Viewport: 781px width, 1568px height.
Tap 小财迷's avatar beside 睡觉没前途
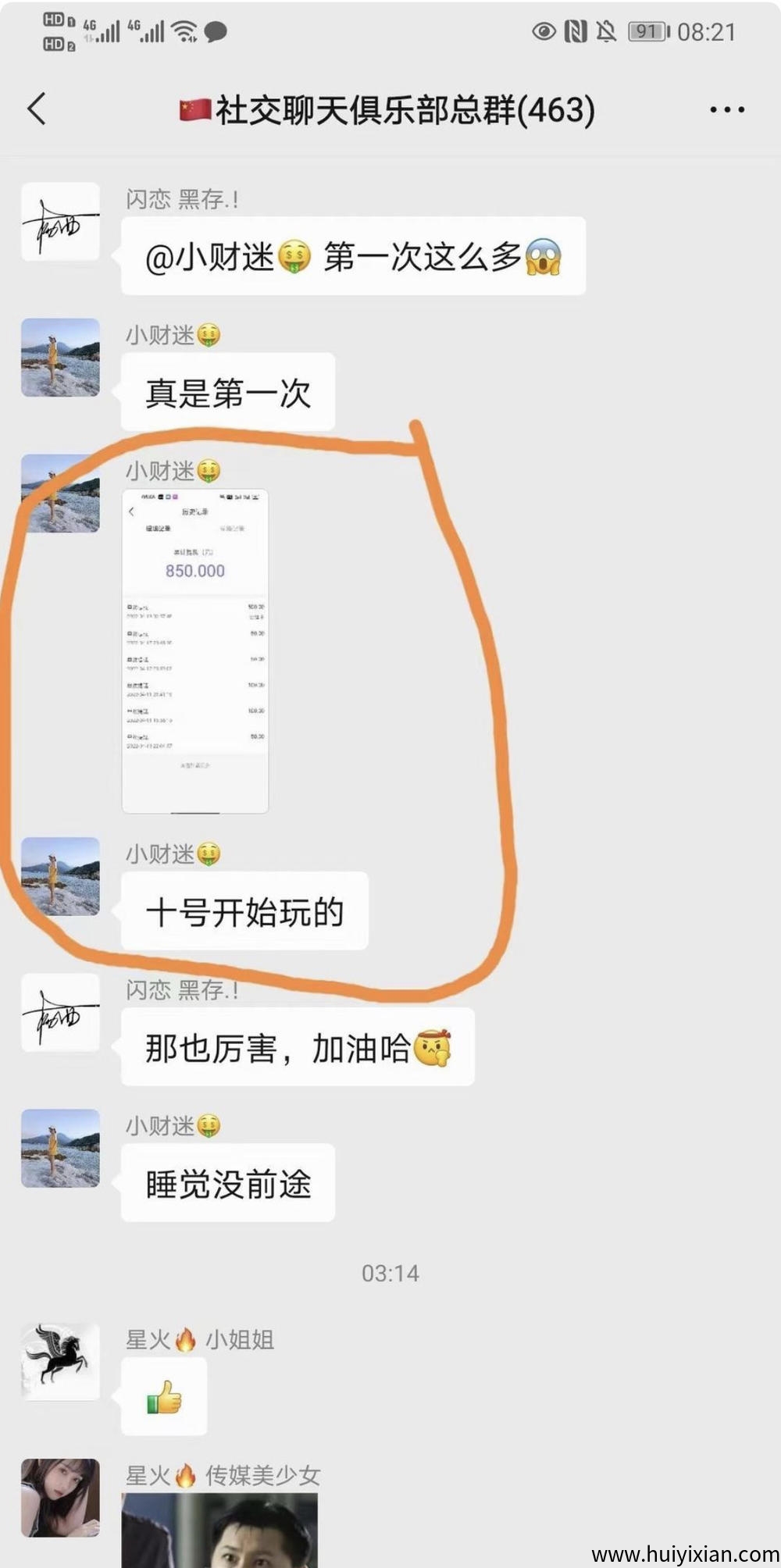click(x=60, y=1148)
